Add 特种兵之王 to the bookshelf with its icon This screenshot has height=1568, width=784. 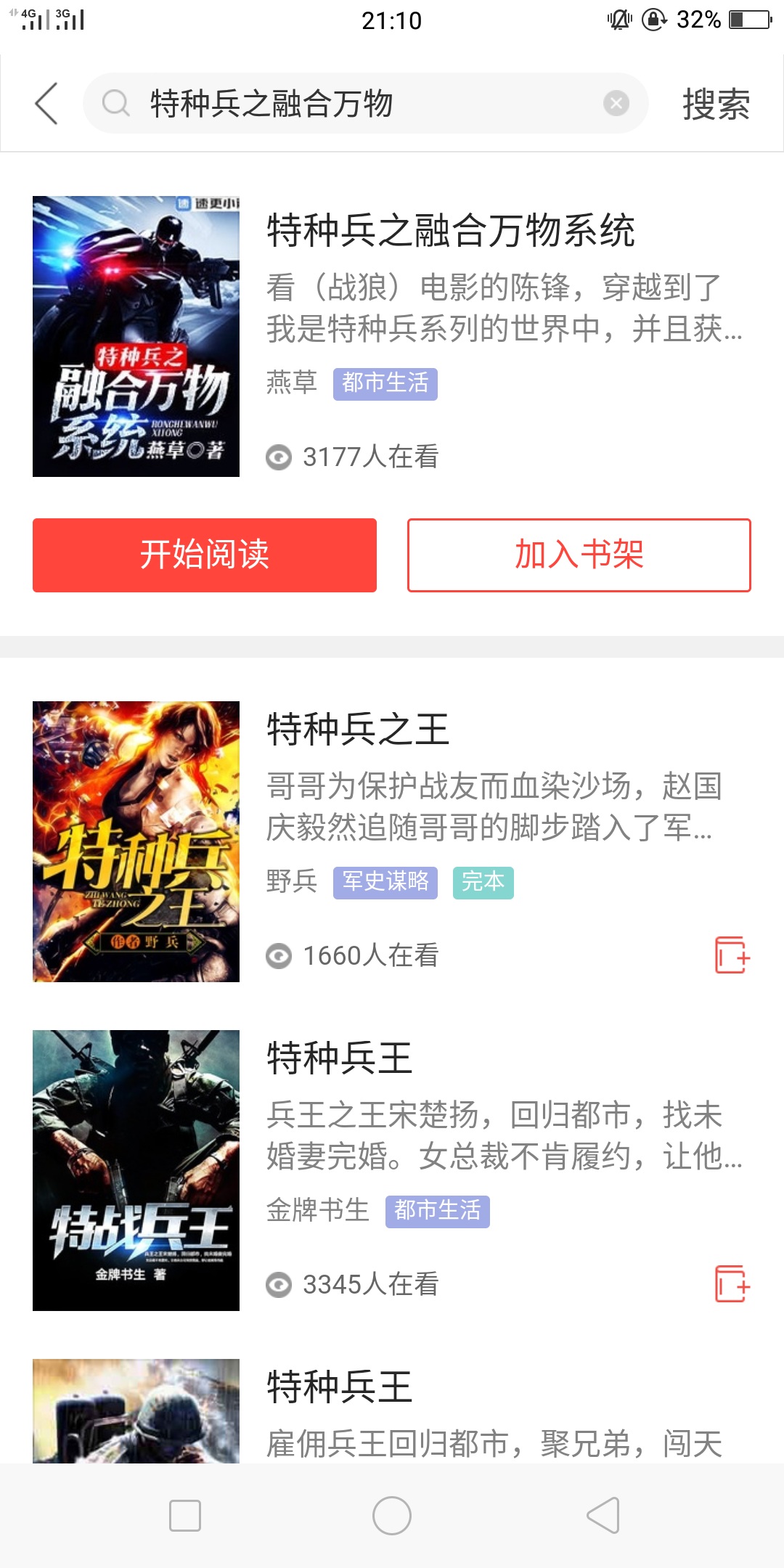pos(732,955)
